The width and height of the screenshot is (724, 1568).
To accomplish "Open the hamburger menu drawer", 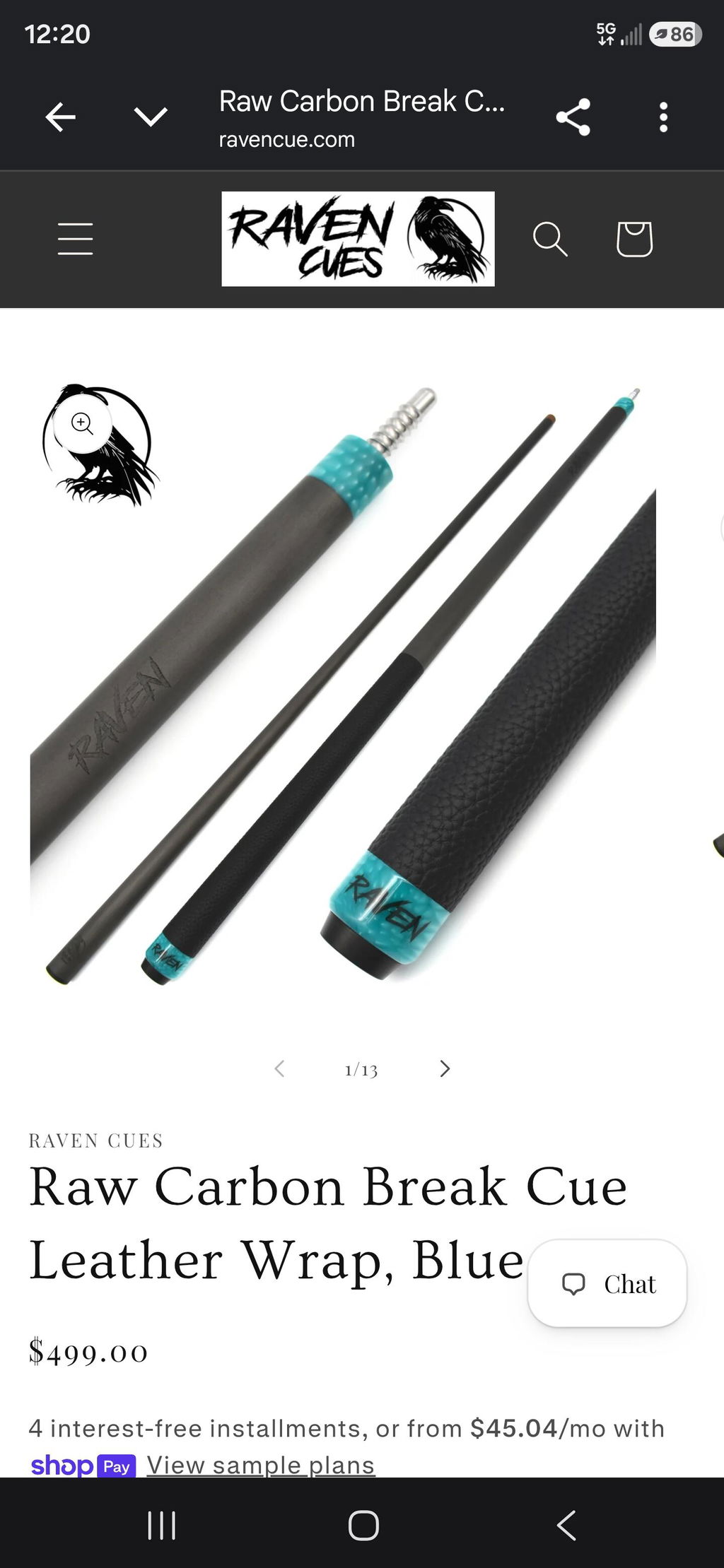I will click(75, 239).
